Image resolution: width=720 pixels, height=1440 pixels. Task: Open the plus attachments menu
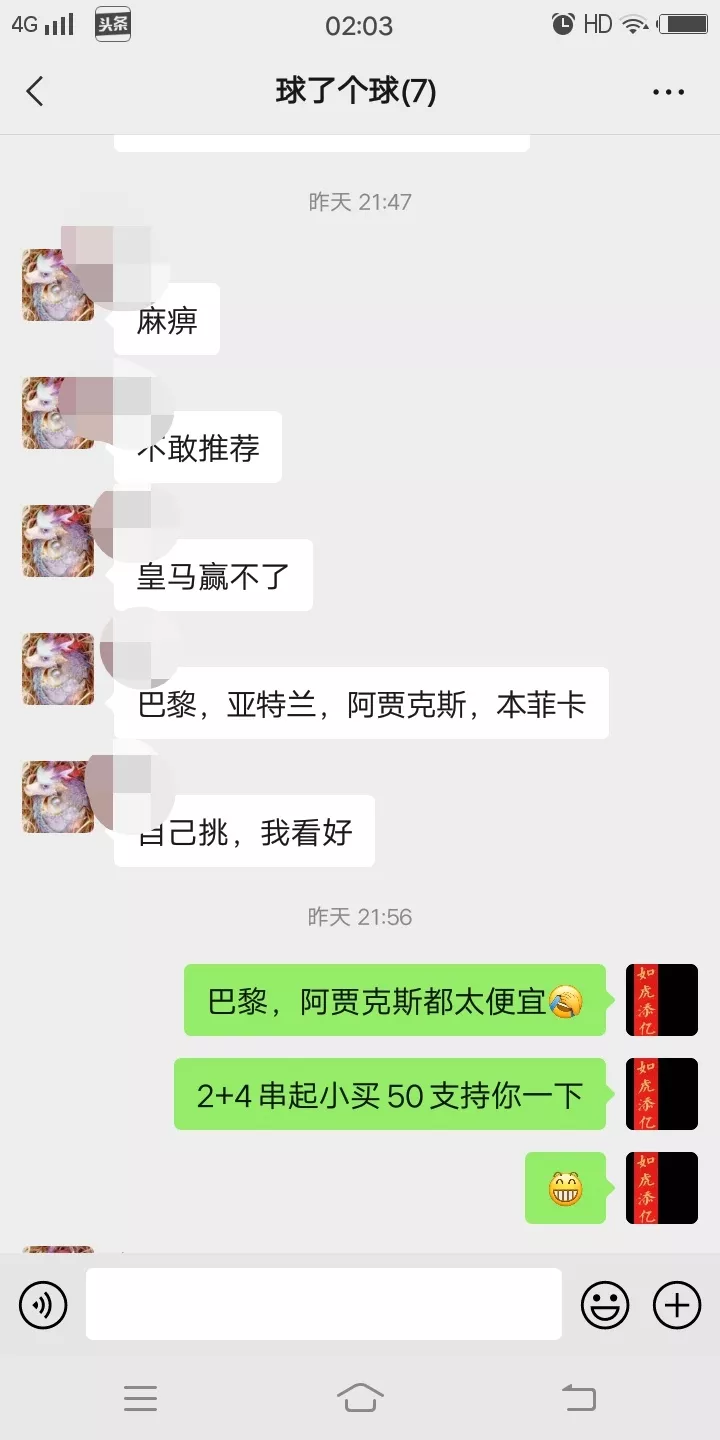(677, 1304)
